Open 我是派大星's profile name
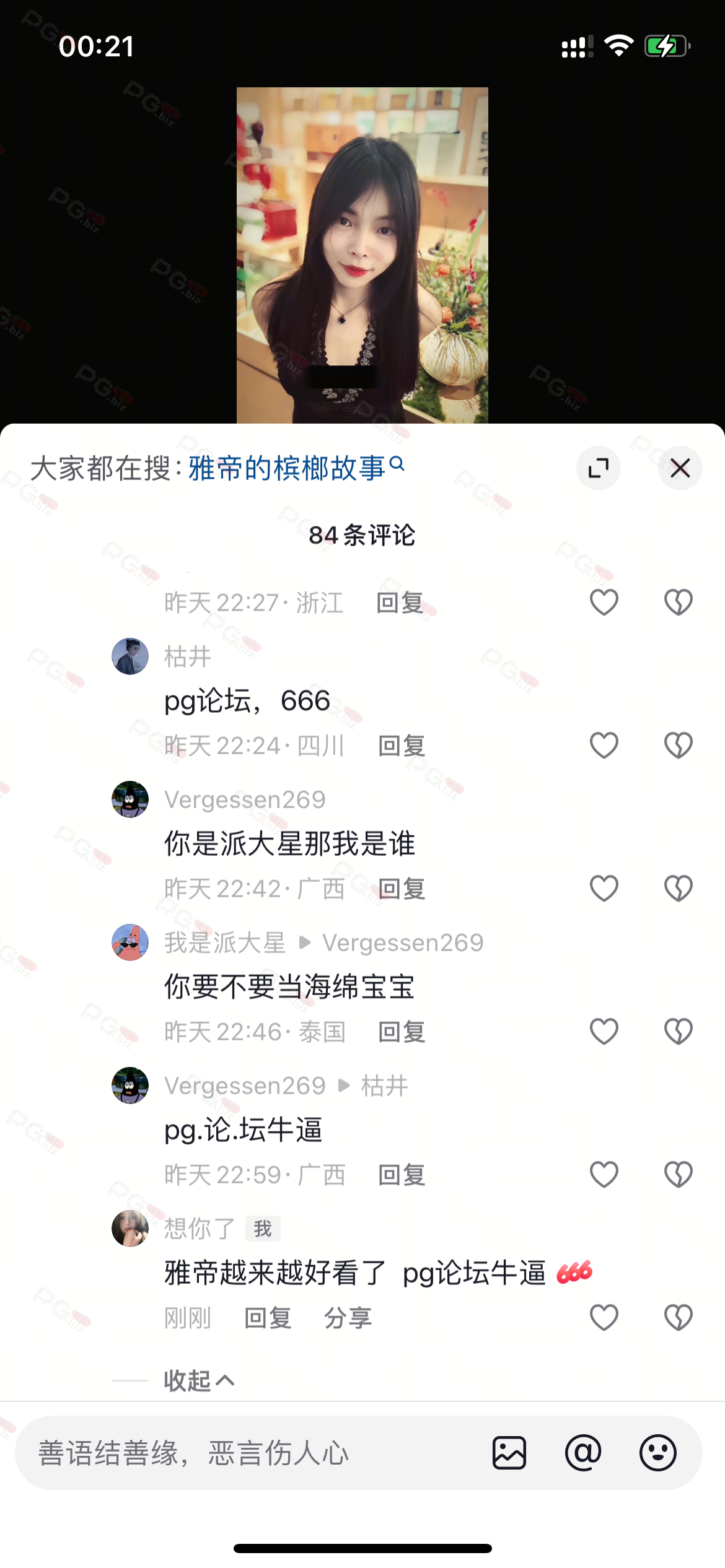This screenshot has width=725, height=1568. point(224,943)
